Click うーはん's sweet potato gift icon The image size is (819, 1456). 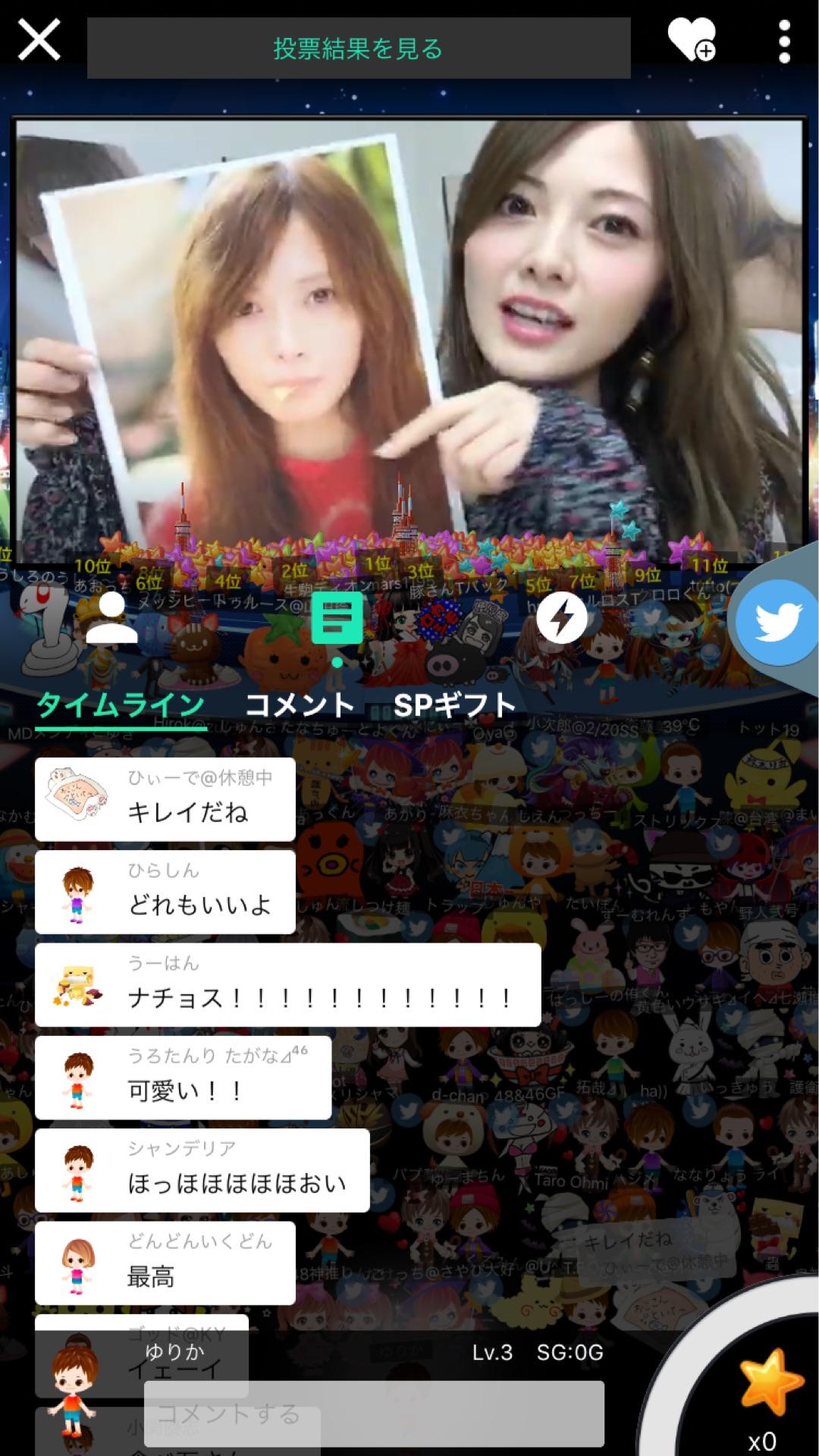pos(76,987)
